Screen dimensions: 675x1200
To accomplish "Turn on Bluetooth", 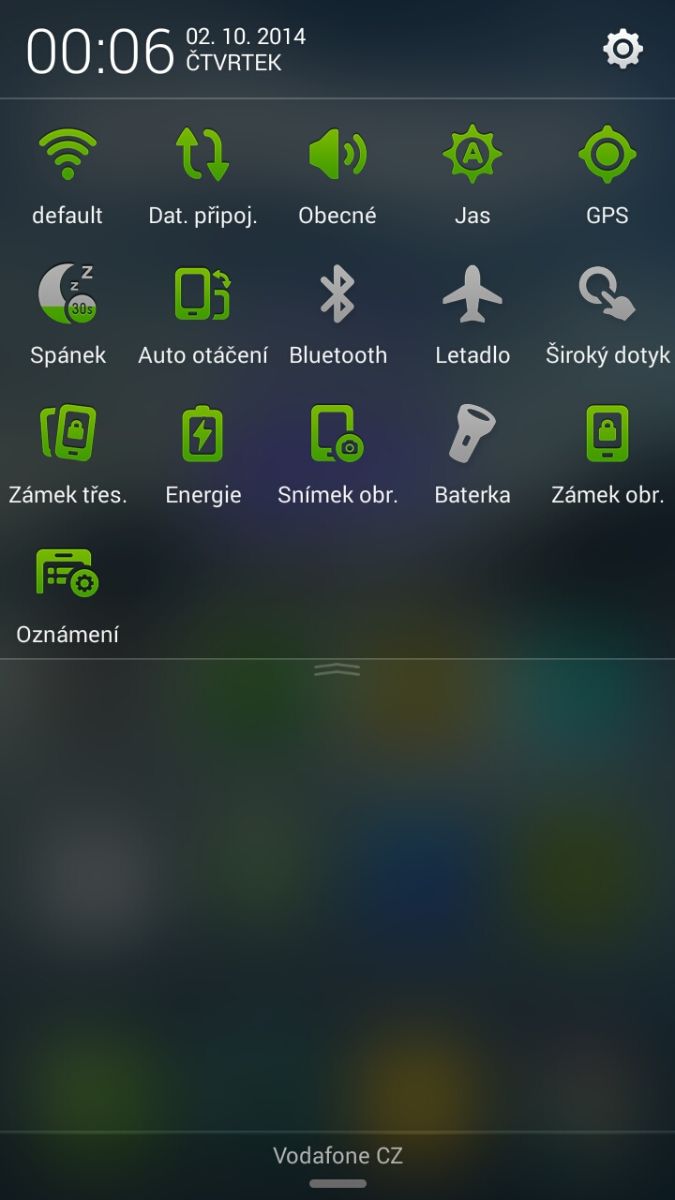I will click(x=337, y=296).
